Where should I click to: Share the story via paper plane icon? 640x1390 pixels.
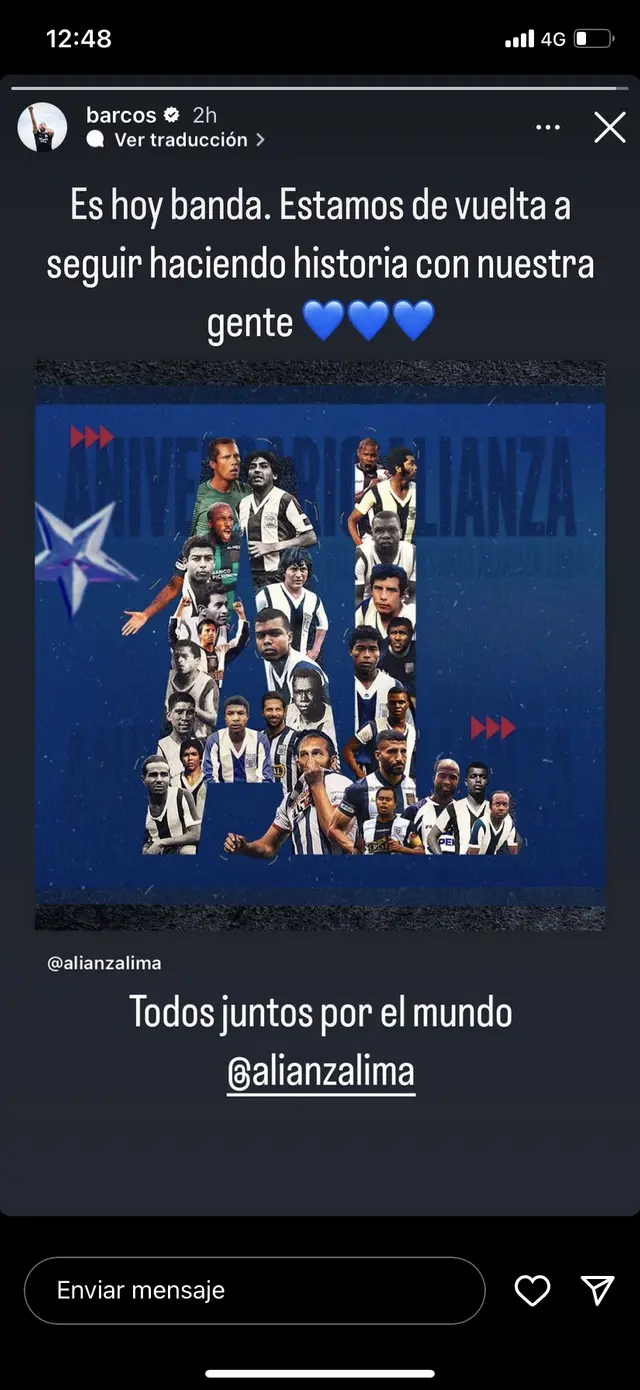click(x=597, y=1290)
